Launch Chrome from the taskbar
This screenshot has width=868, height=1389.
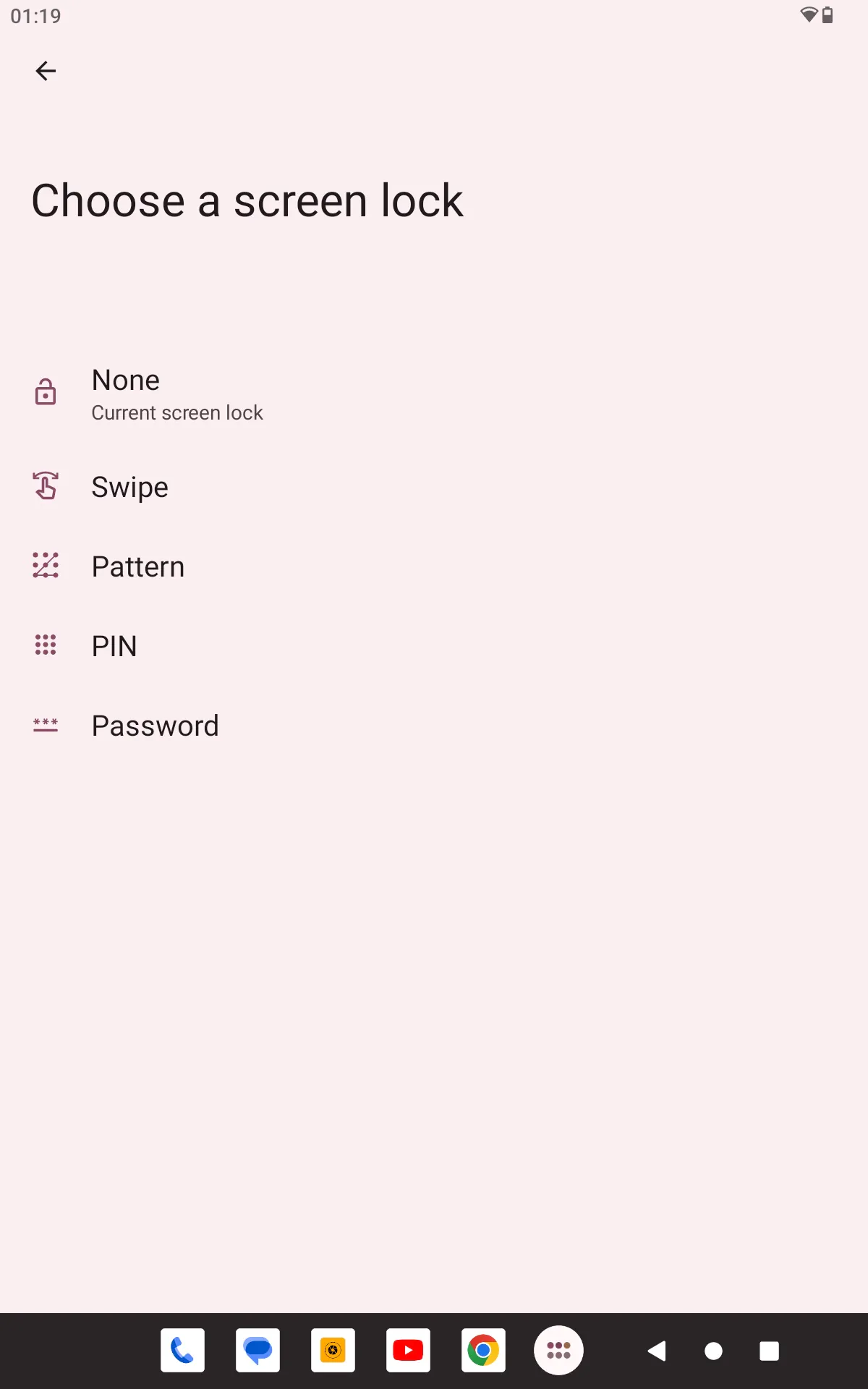[483, 1351]
